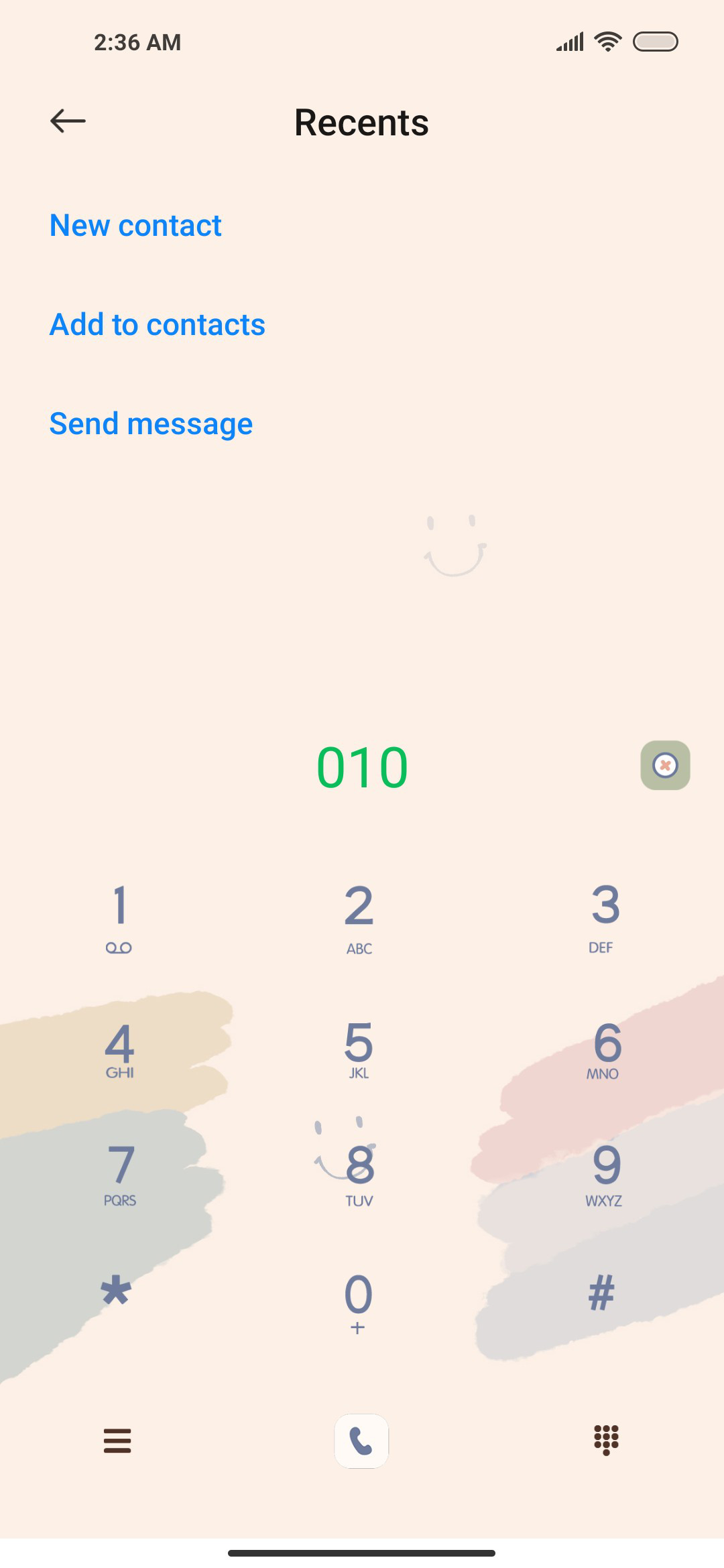The image size is (724, 1568).
Task: Choose Send message
Action: coord(151,424)
